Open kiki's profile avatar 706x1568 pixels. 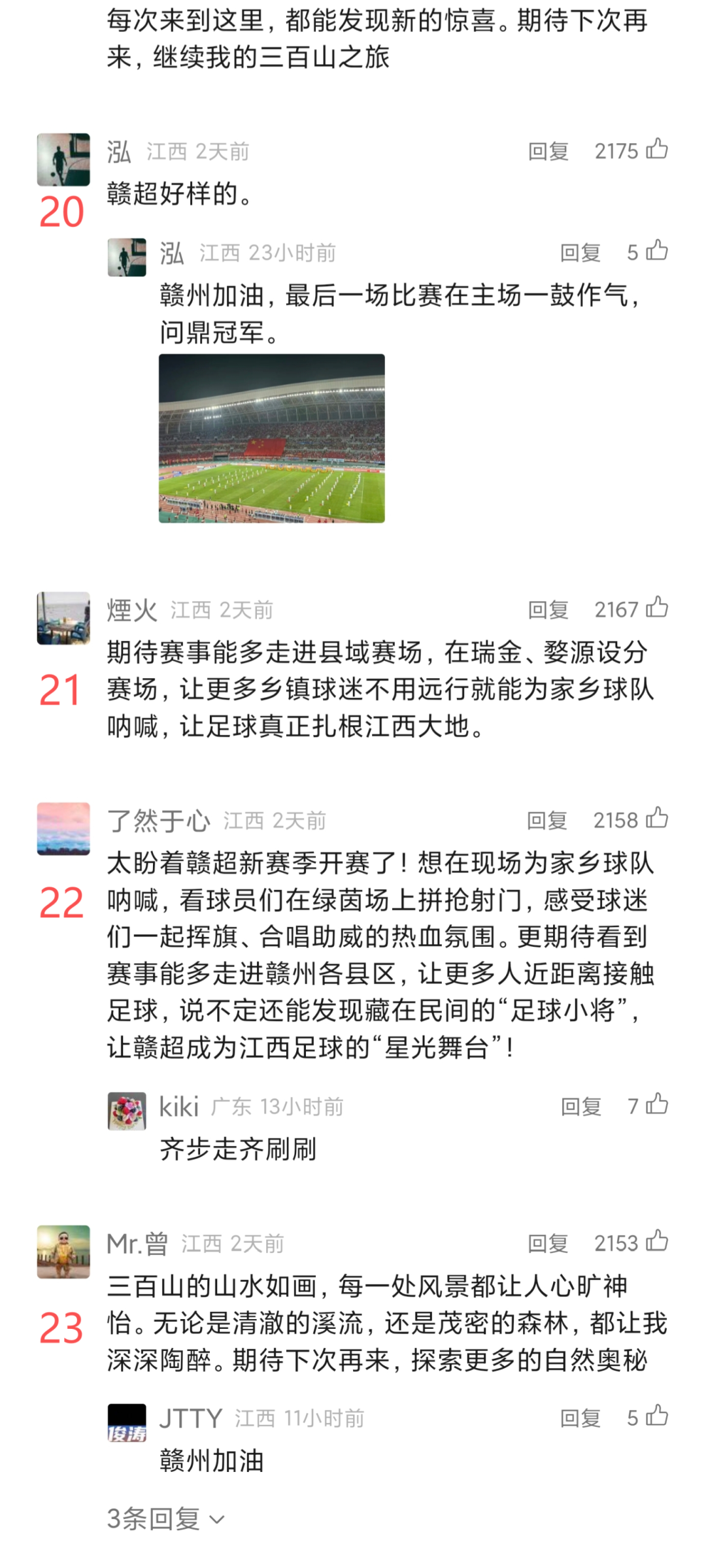pos(127,1111)
